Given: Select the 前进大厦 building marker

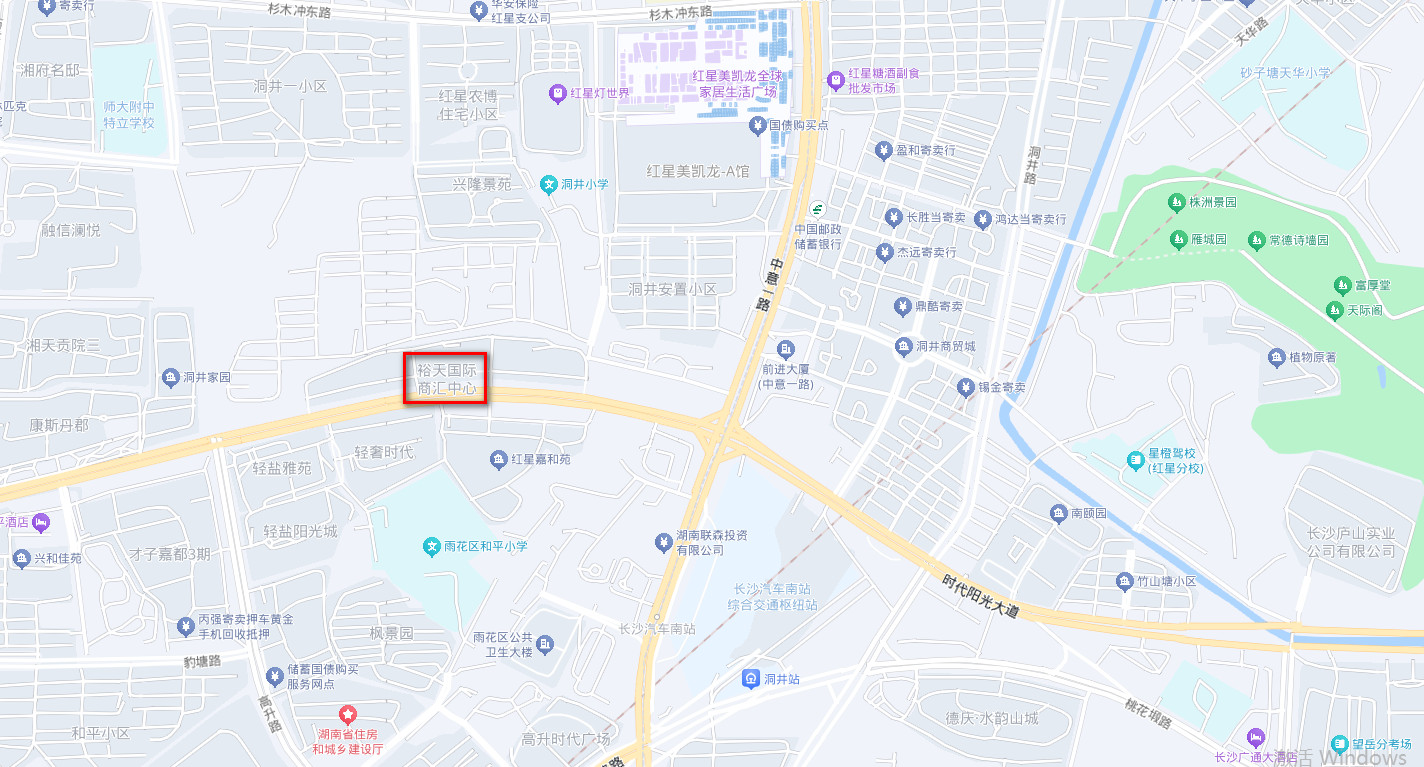Looking at the screenshot, I should pos(786,348).
